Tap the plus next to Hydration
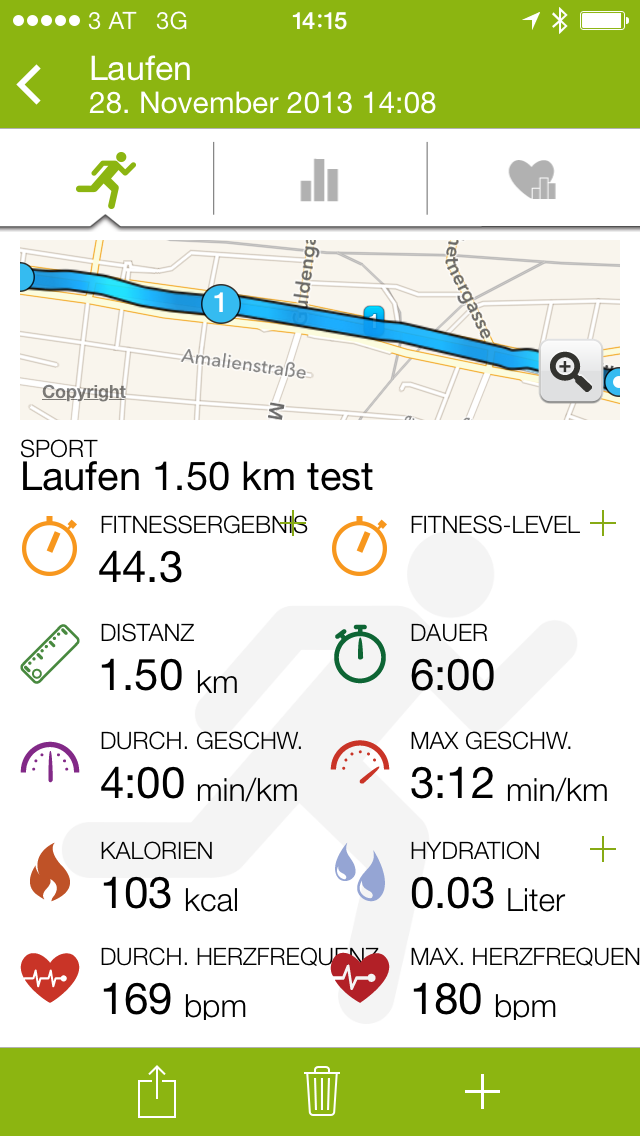The height and width of the screenshot is (1136, 640). pos(603,850)
